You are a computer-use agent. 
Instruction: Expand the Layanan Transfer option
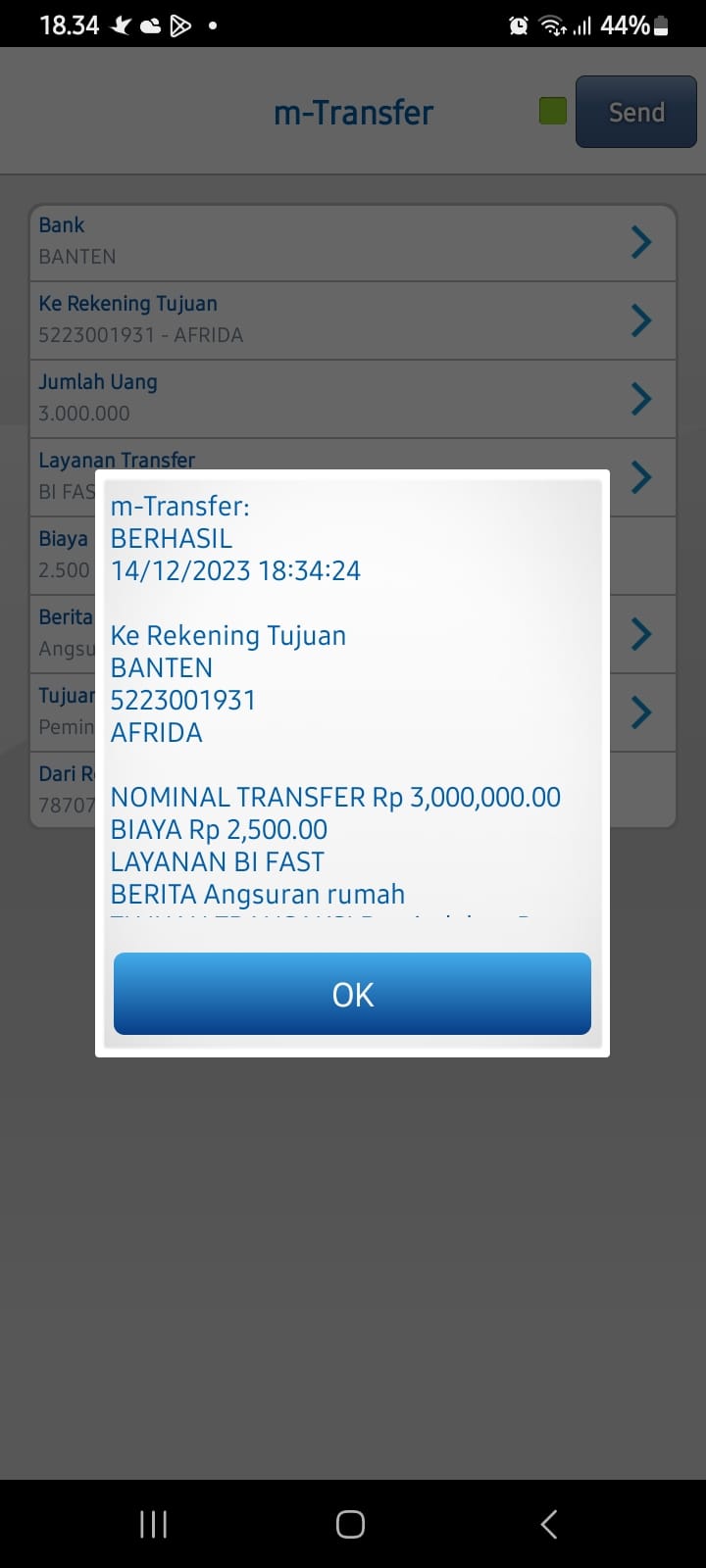coord(641,477)
